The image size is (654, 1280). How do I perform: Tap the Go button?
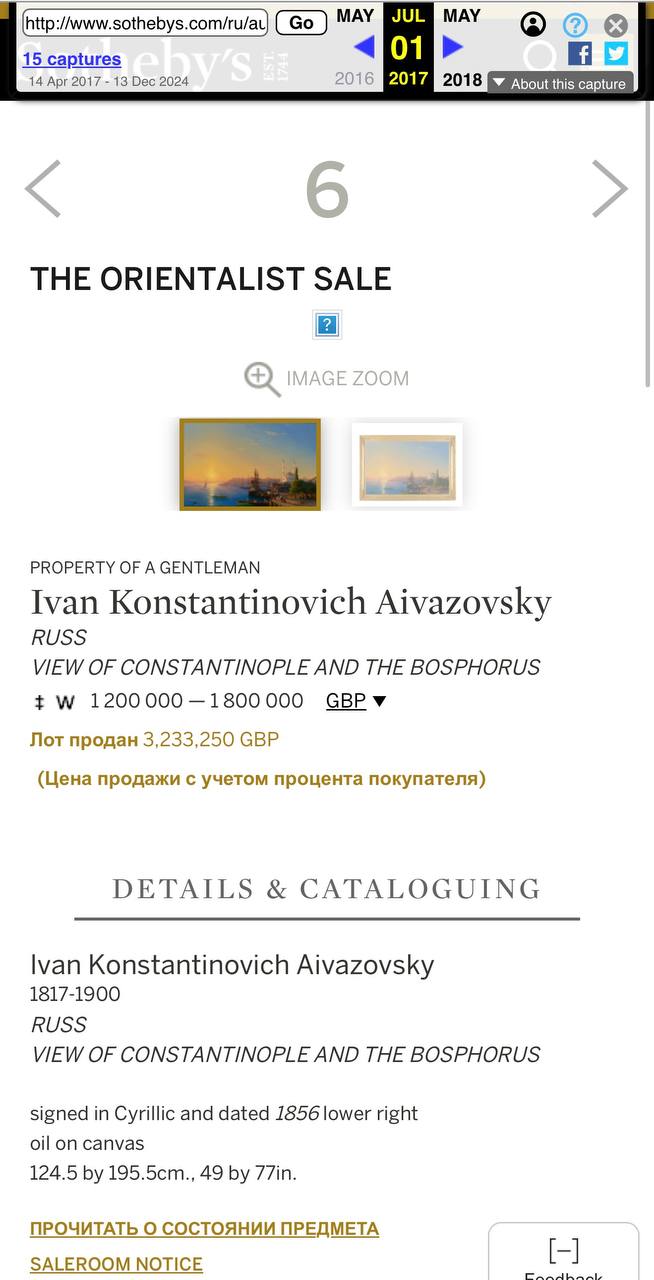point(301,23)
